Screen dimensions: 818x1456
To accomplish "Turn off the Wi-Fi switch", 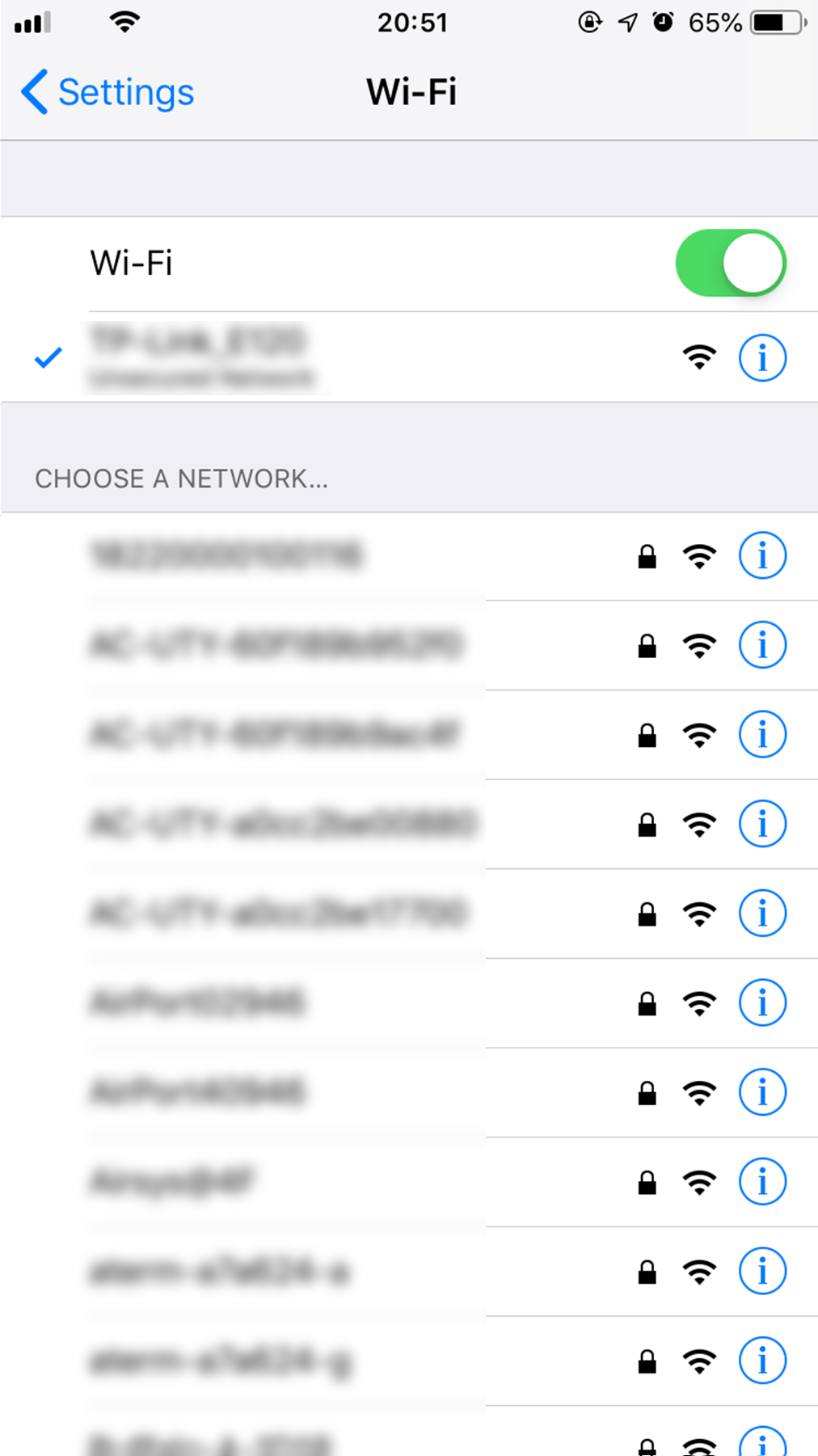I will 730,264.
